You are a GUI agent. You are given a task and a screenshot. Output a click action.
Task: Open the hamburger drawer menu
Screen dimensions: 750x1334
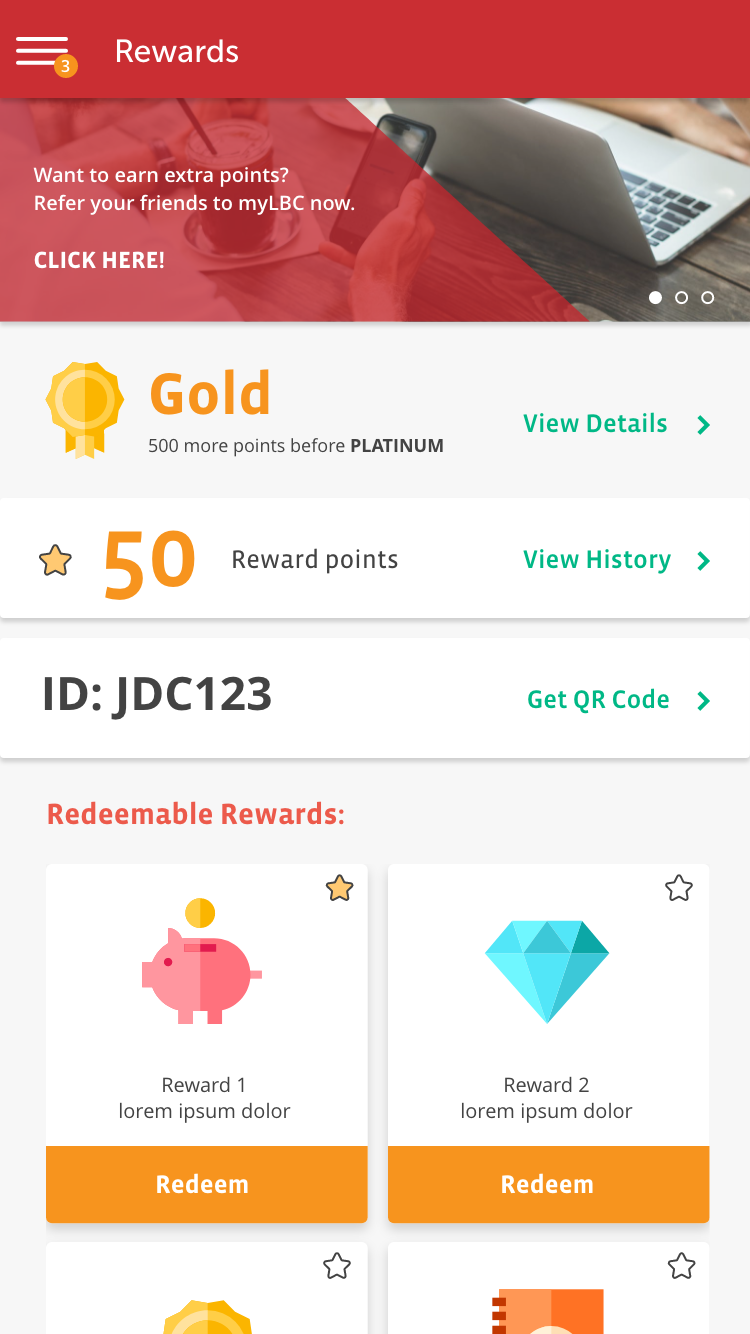pyautogui.click(x=42, y=52)
